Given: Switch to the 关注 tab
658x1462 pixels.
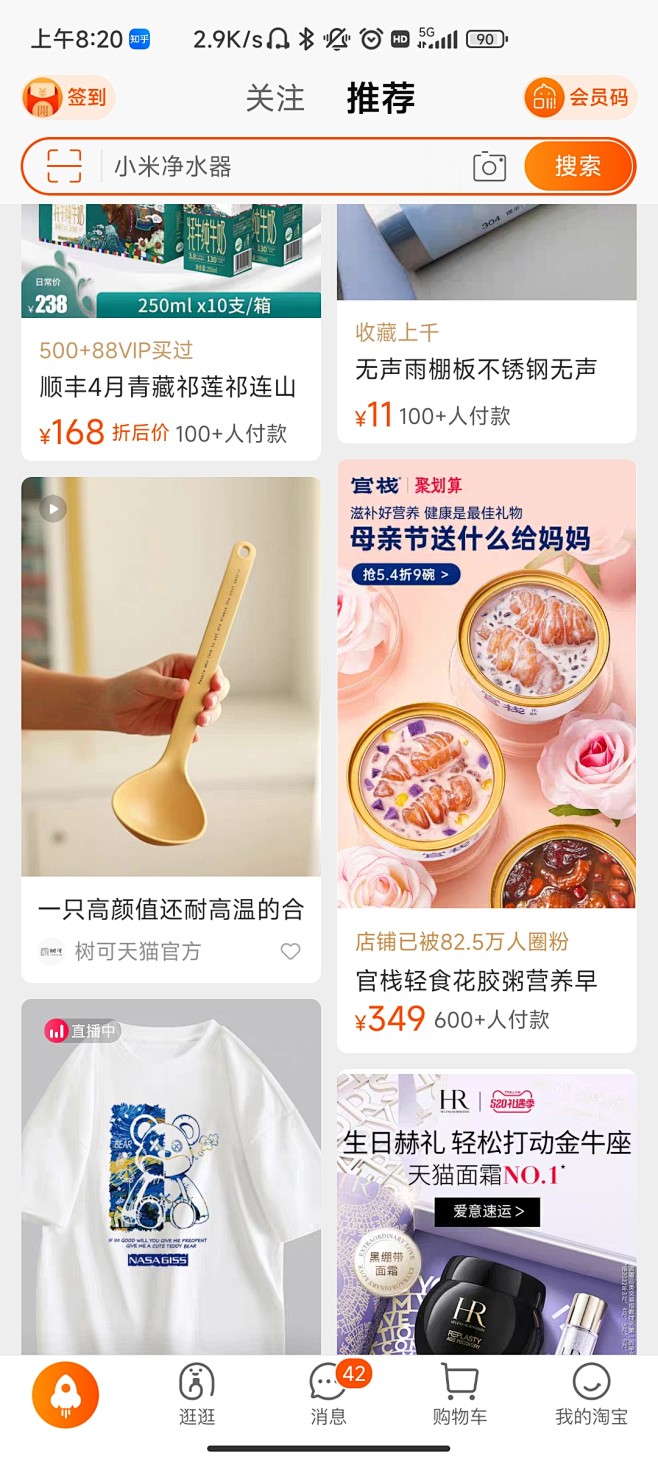Looking at the screenshot, I should [x=275, y=98].
